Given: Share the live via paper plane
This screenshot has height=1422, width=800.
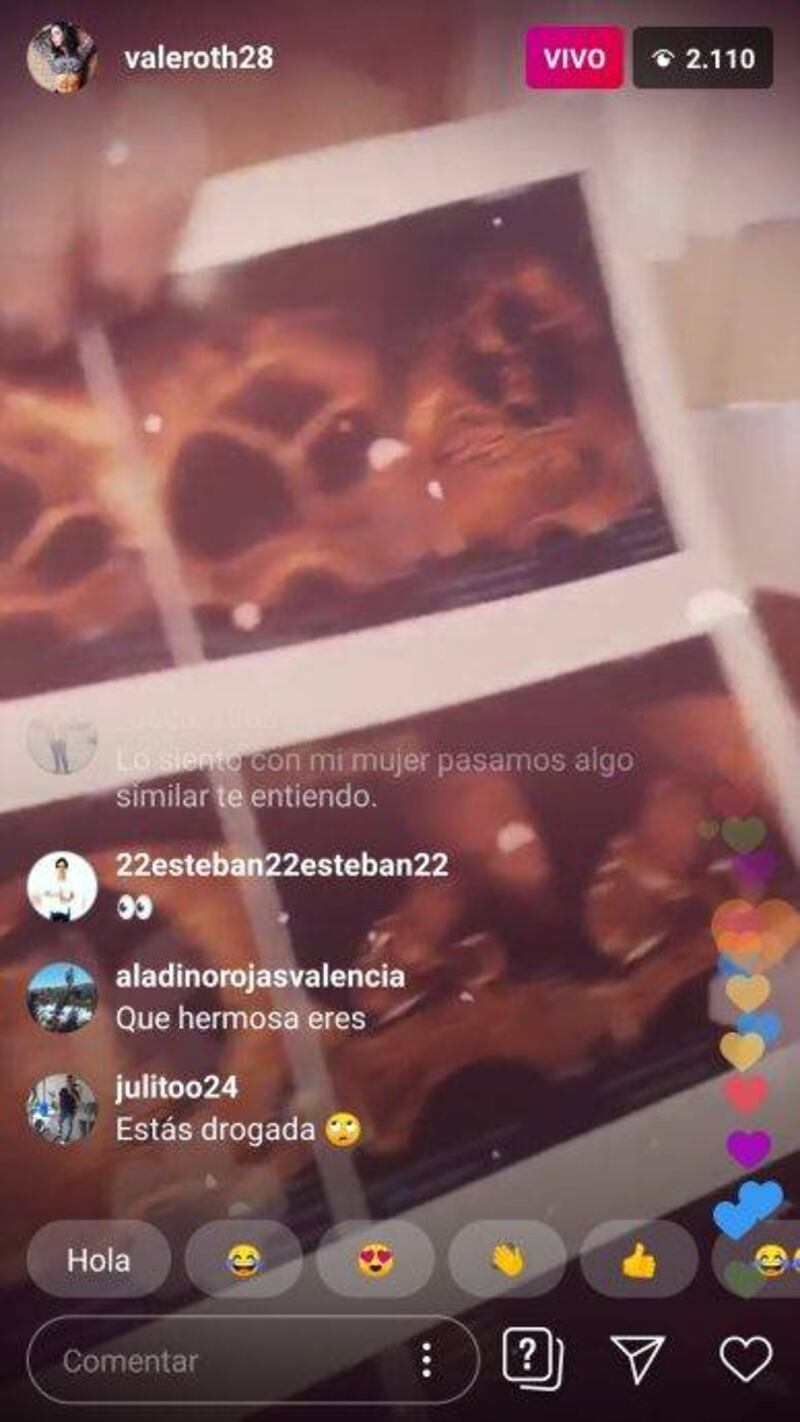Looking at the screenshot, I should [638, 1359].
